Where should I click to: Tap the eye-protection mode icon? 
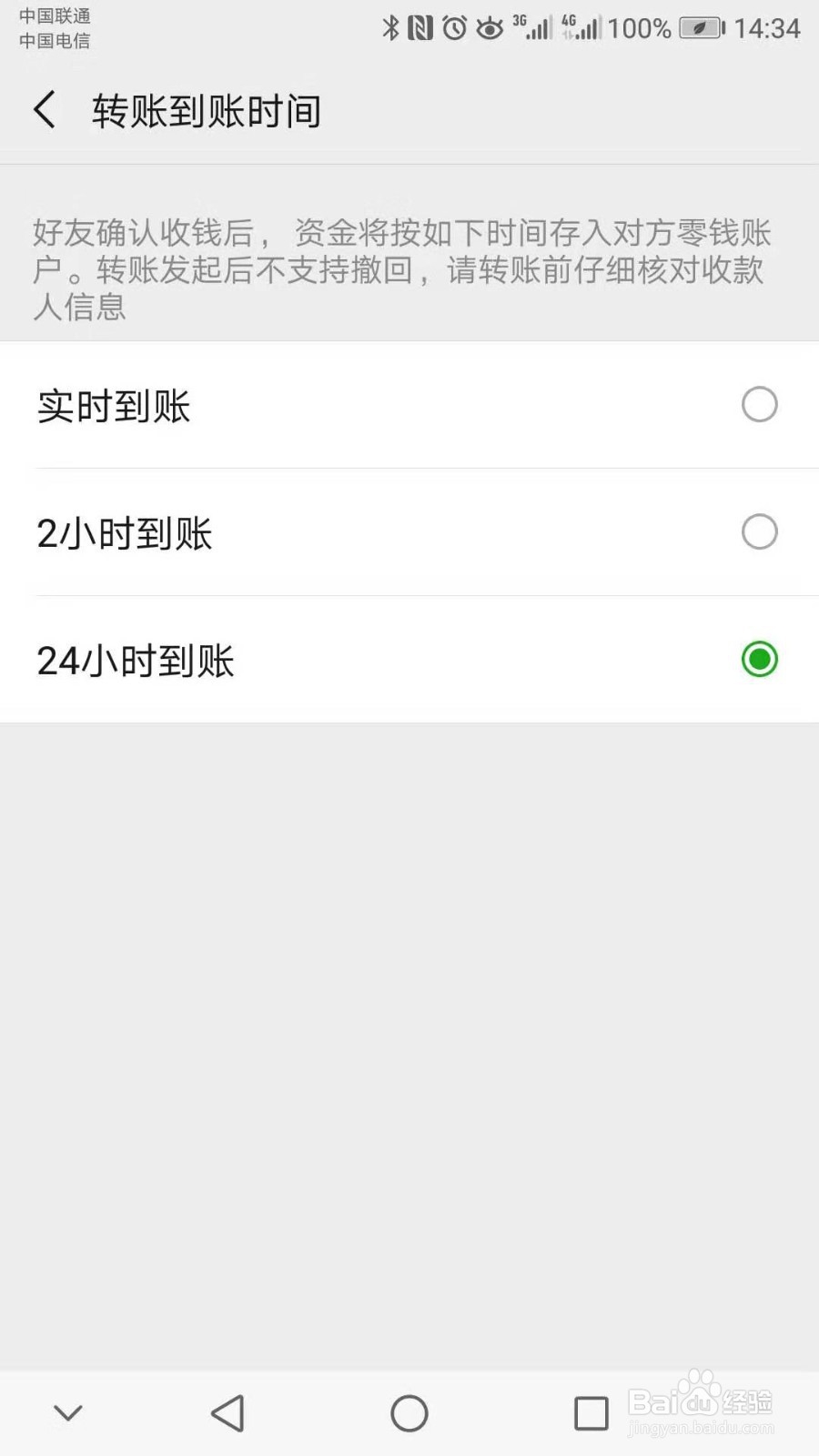(x=490, y=28)
